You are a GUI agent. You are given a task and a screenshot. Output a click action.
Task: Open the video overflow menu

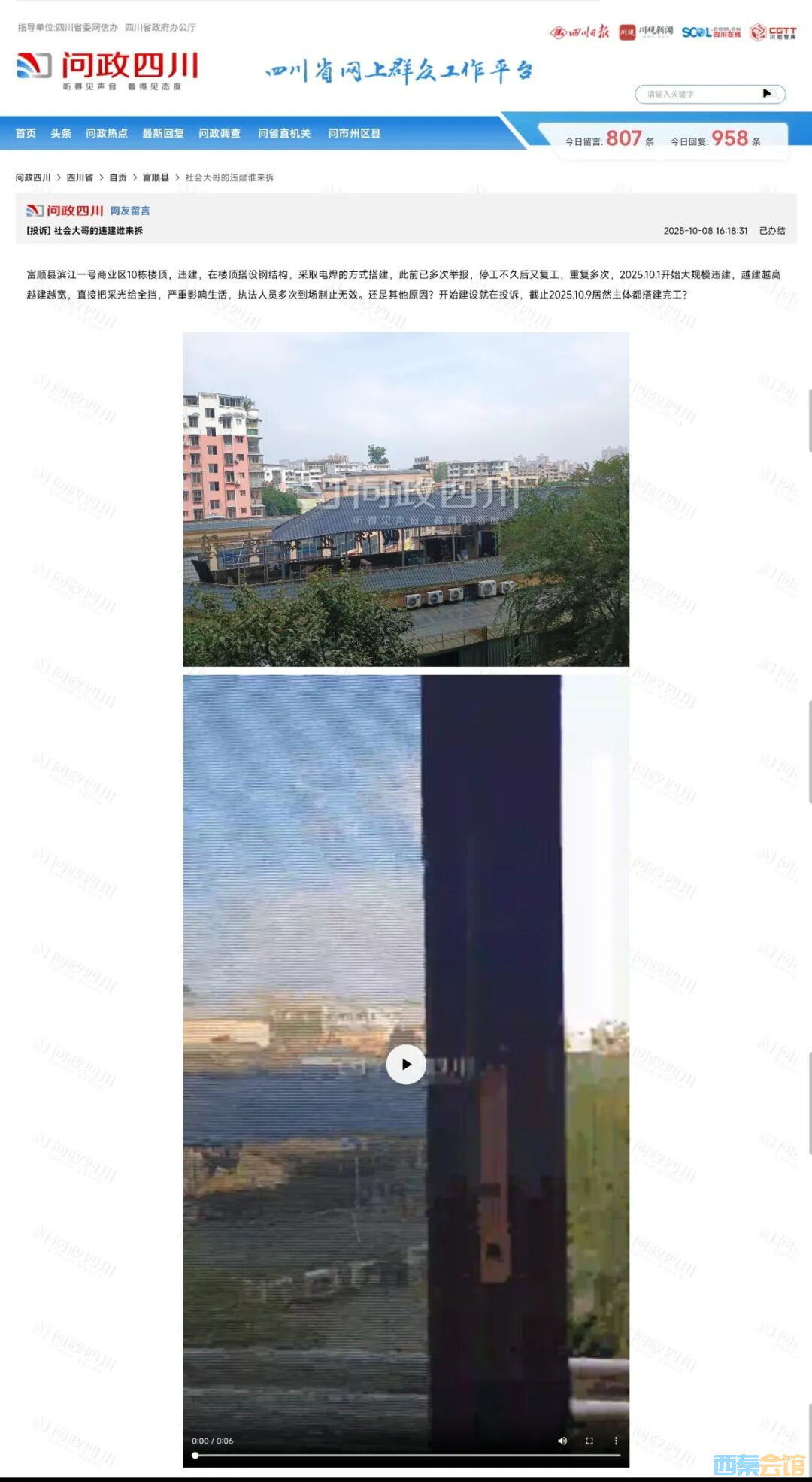tap(616, 1441)
